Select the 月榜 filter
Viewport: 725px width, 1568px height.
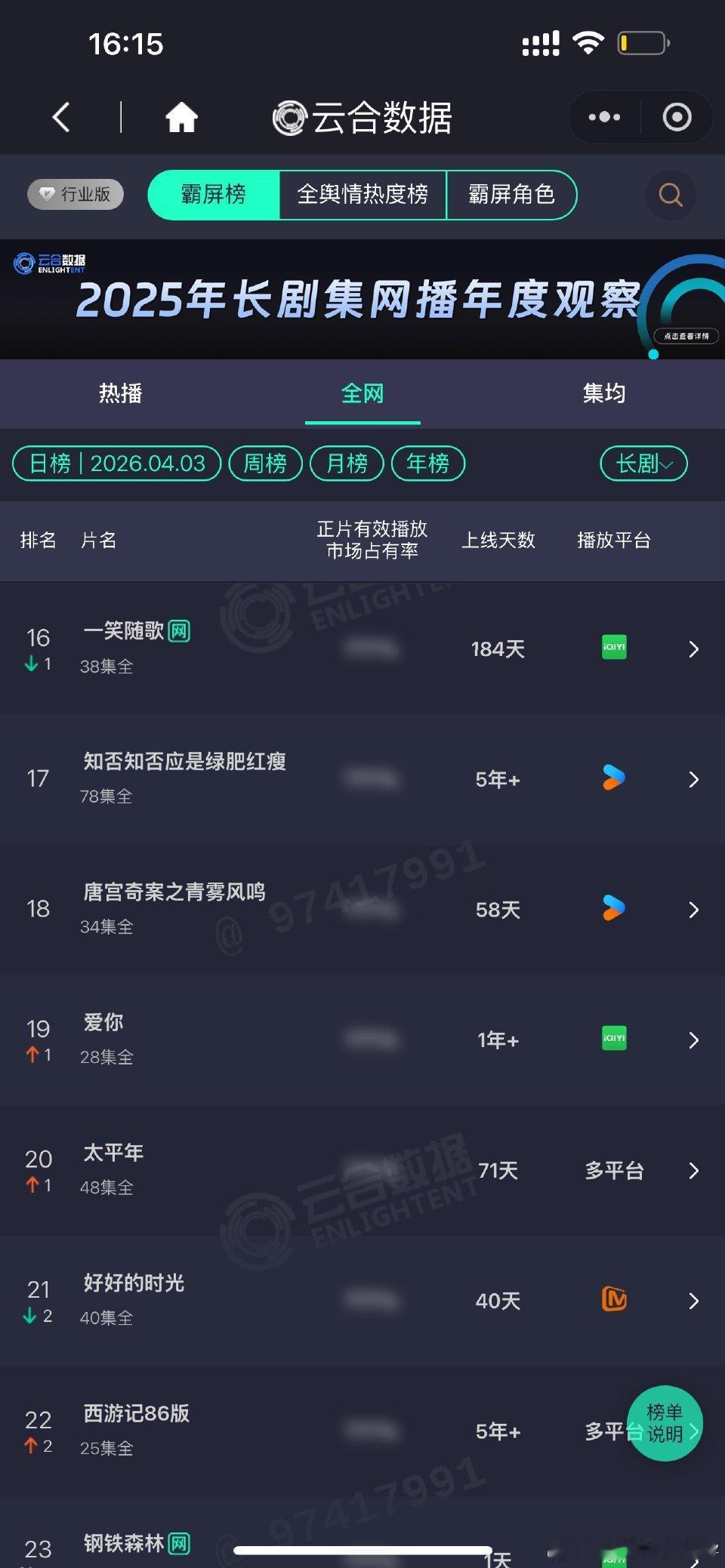[x=347, y=464]
